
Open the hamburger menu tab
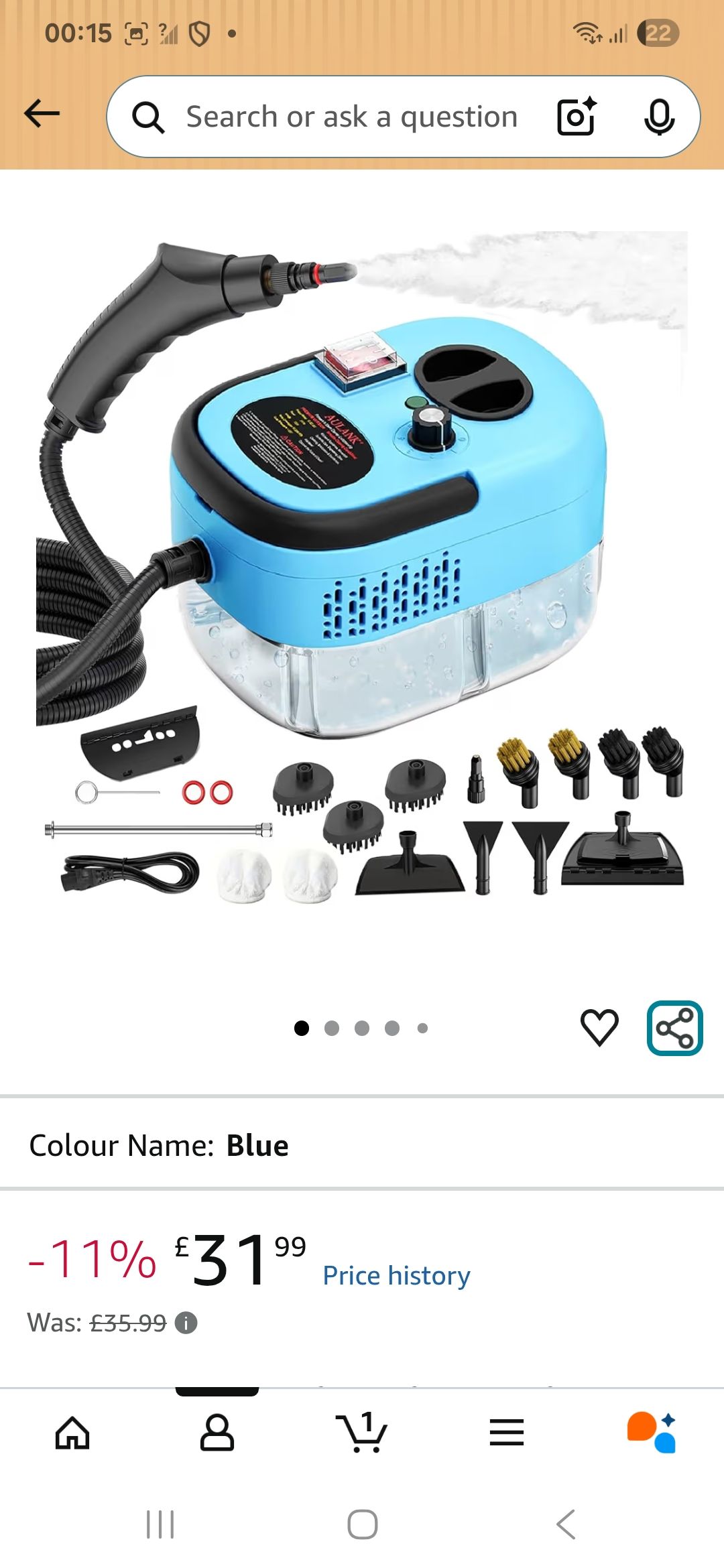click(x=507, y=1434)
